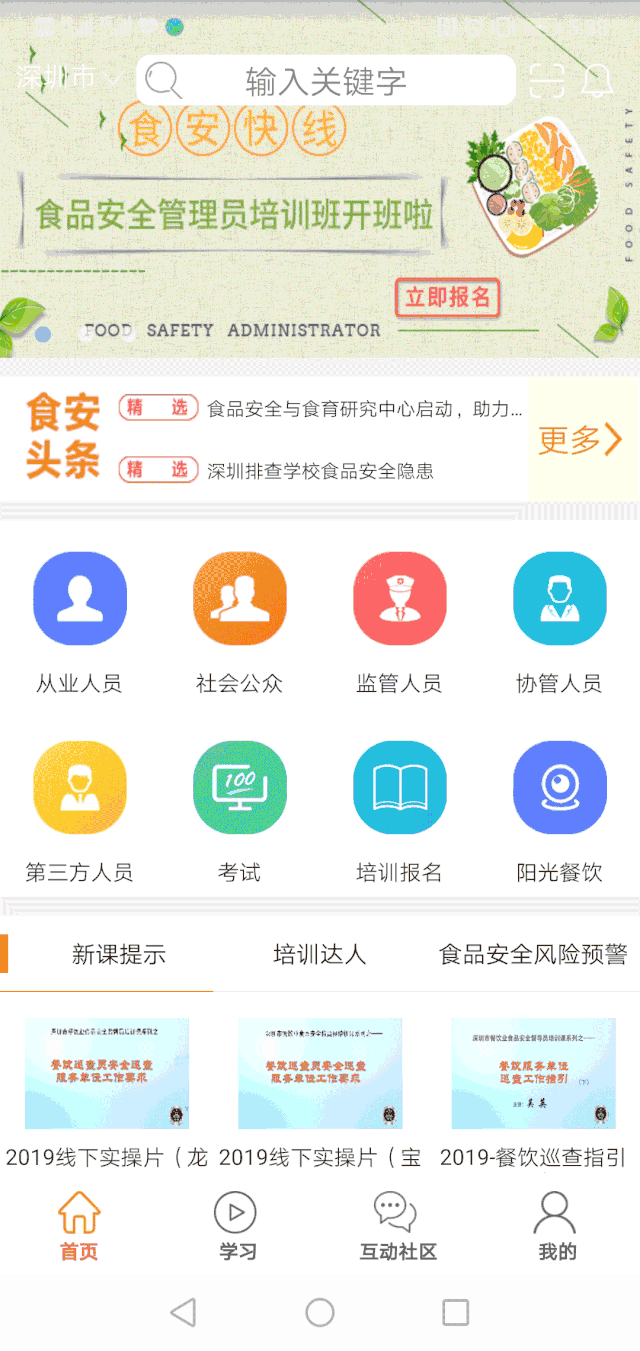Switch to the 食品安全风险预警 tab

click(532, 955)
